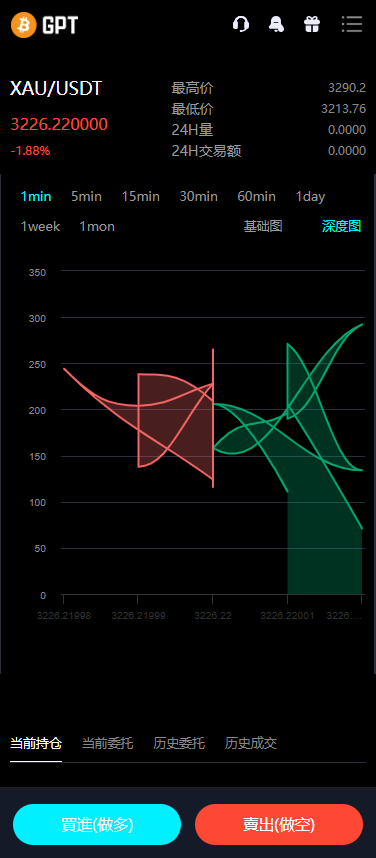Switch to 5min interval
Screen dimensions: 376x858
(x=86, y=196)
